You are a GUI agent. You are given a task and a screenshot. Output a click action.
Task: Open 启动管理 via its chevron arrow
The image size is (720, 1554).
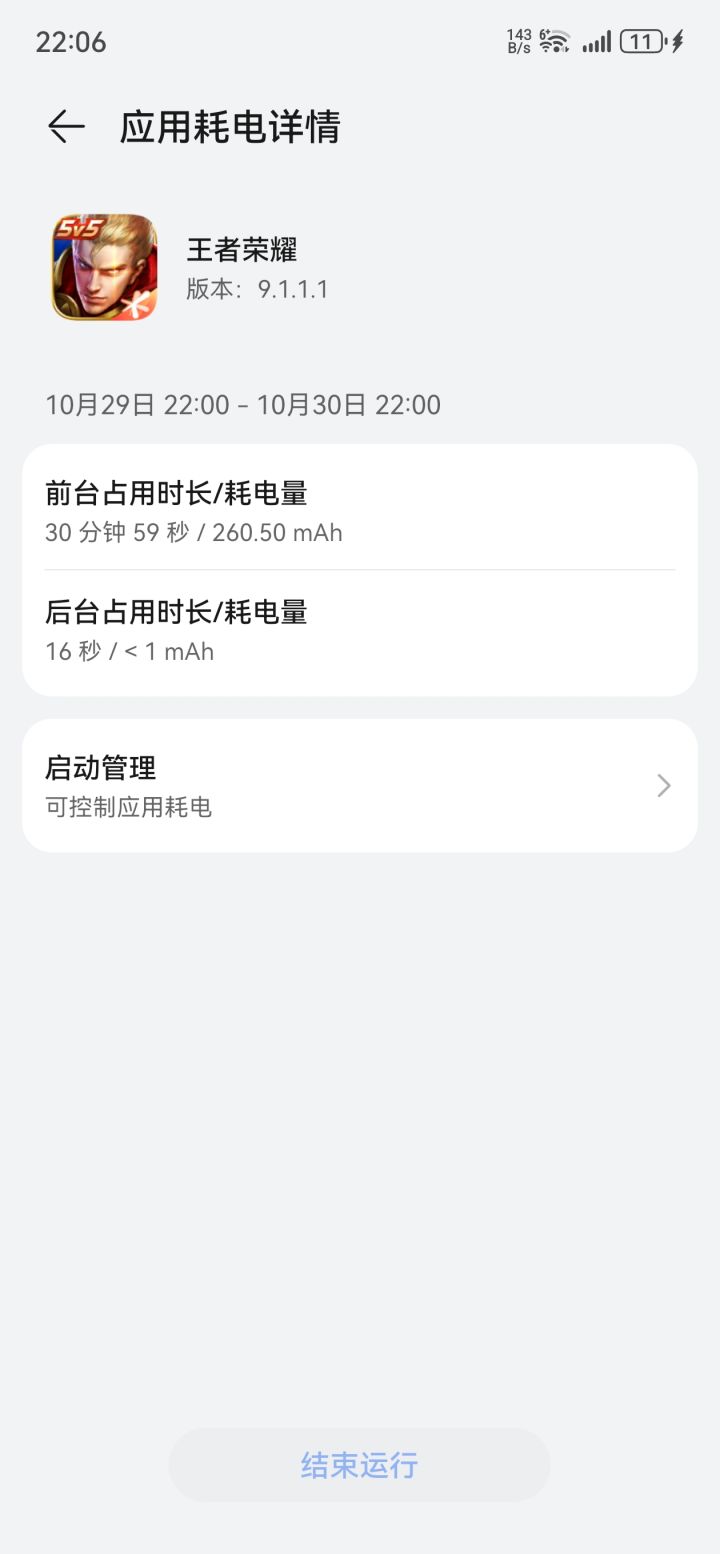pyautogui.click(x=662, y=786)
